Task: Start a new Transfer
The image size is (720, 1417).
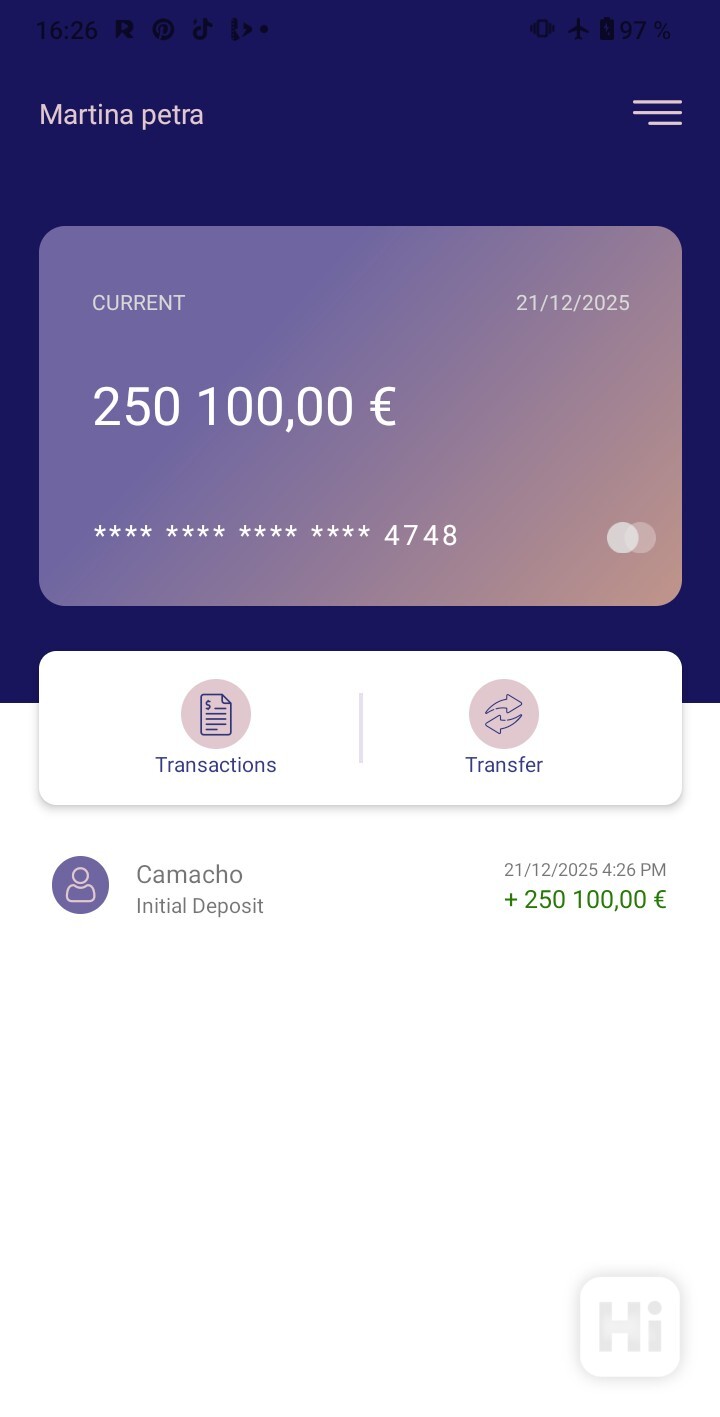Action: pyautogui.click(x=504, y=728)
